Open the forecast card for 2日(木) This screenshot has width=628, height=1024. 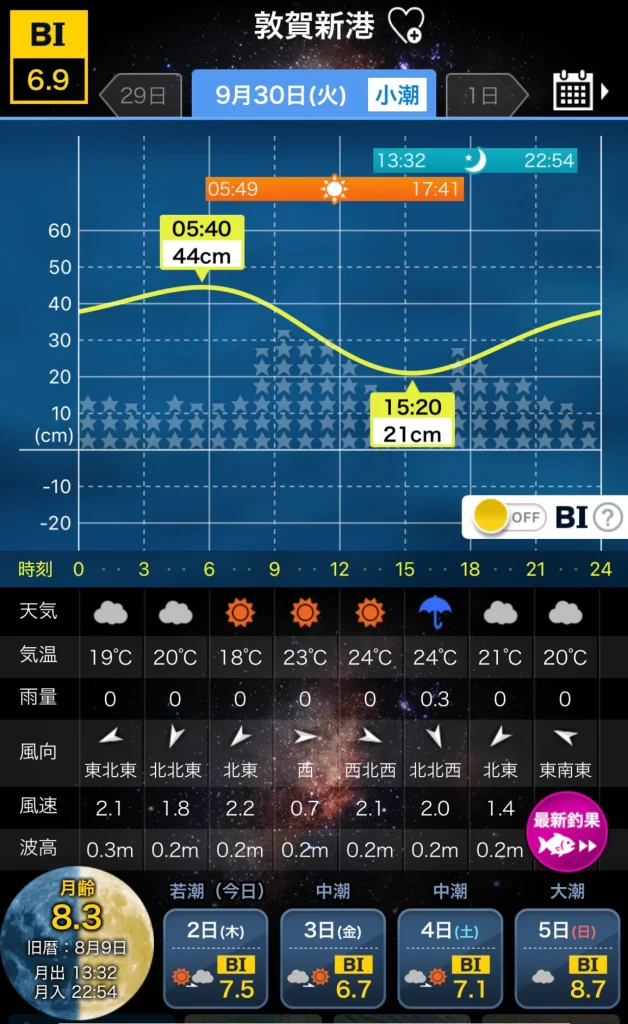pos(215,957)
